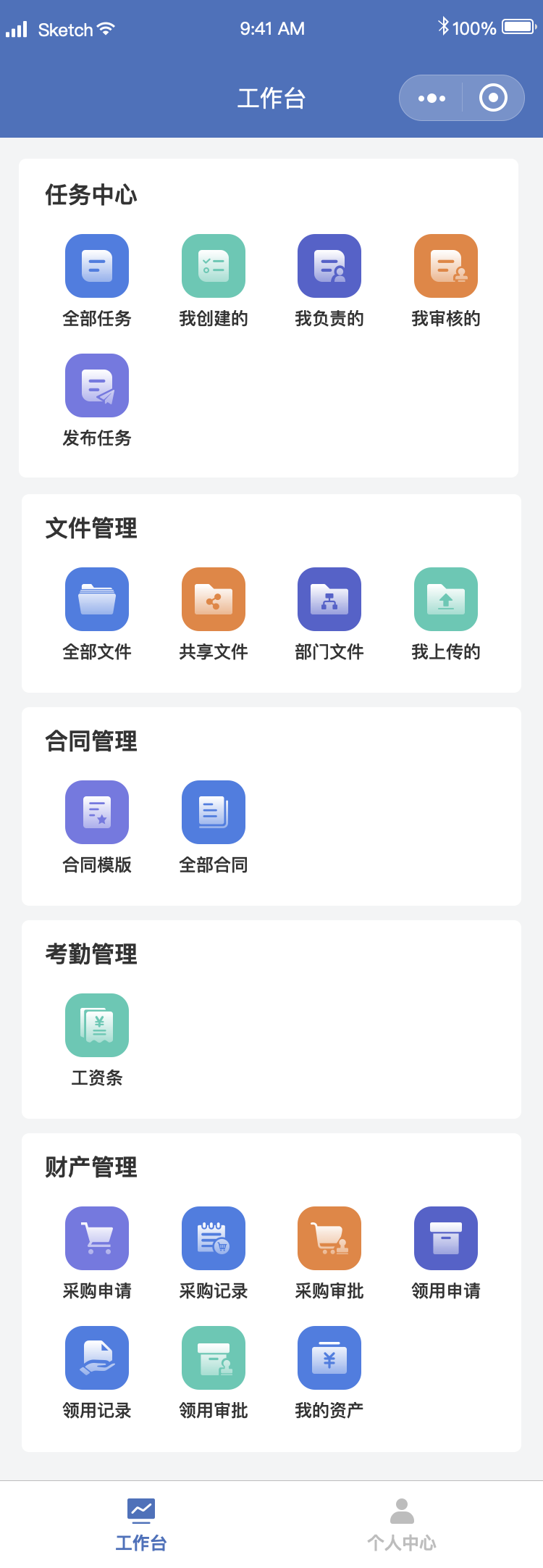Open 我上传的 uploads icon
Viewport: 543px width, 1568px height.
click(x=445, y=599)
